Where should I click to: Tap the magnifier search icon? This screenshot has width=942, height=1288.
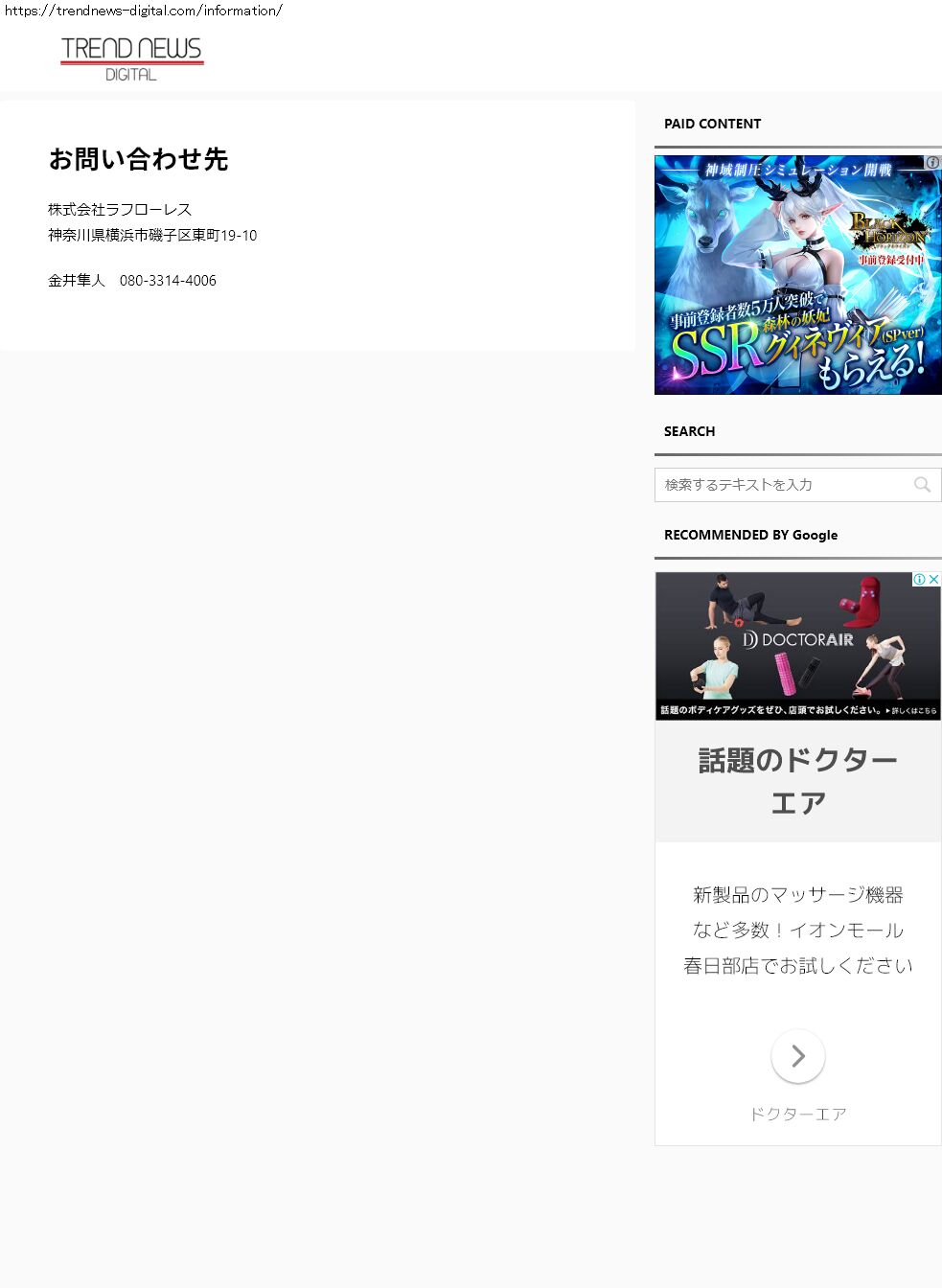(x=922, y=485)
